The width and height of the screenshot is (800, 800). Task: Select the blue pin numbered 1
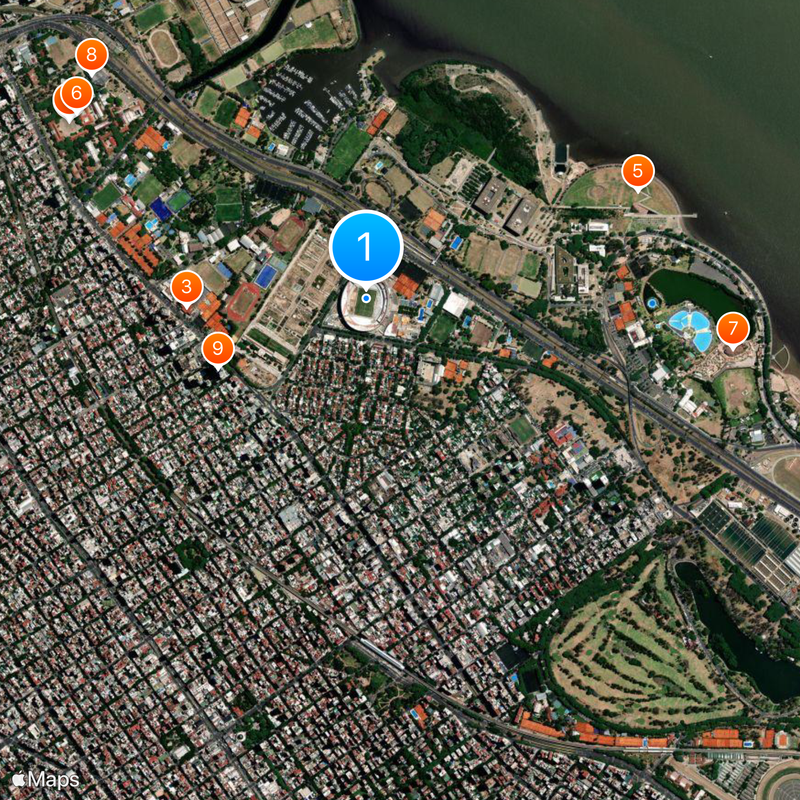(x=366, y=246)
